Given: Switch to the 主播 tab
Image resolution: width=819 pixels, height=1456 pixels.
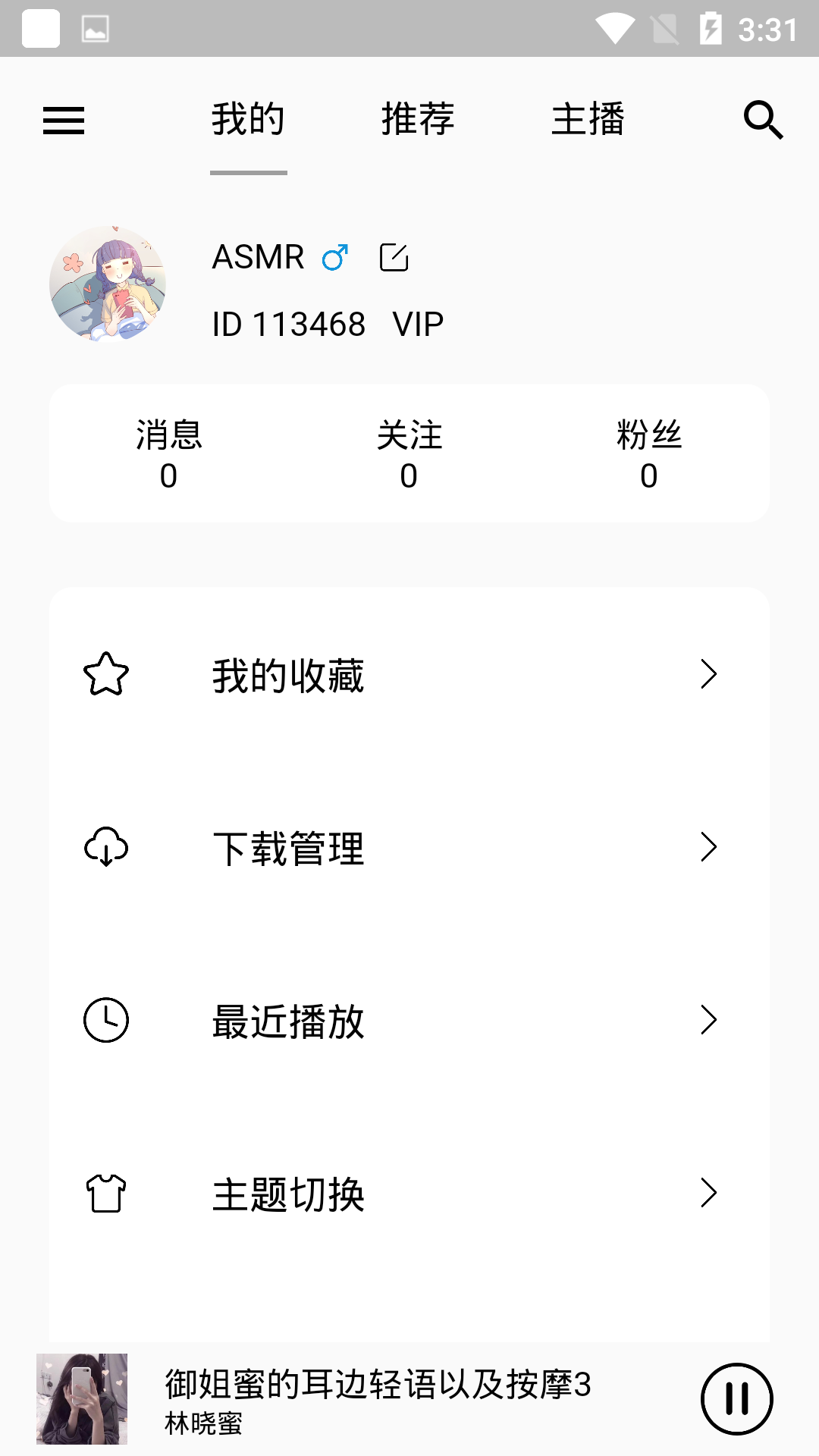Looking at the screenshot, I should [x=588, y=120].
